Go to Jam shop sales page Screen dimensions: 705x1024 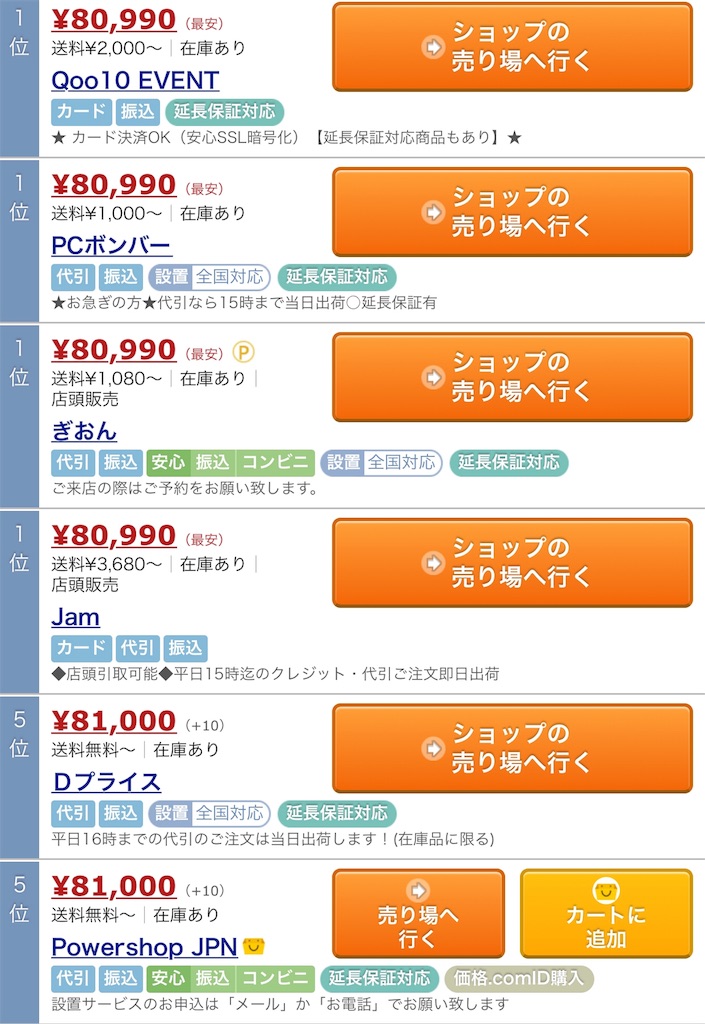click(512, 562)
